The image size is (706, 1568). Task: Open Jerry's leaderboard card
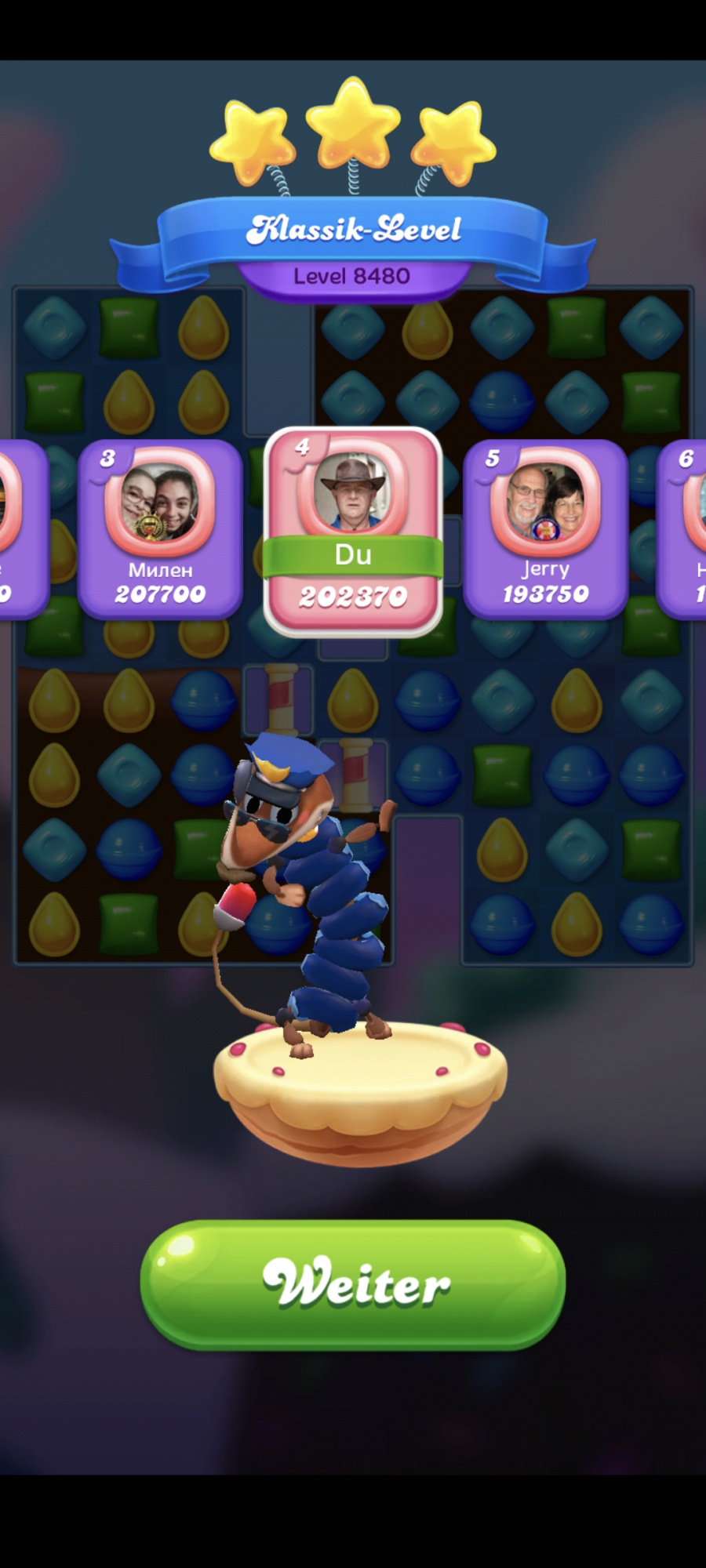(x=545, y=530)
